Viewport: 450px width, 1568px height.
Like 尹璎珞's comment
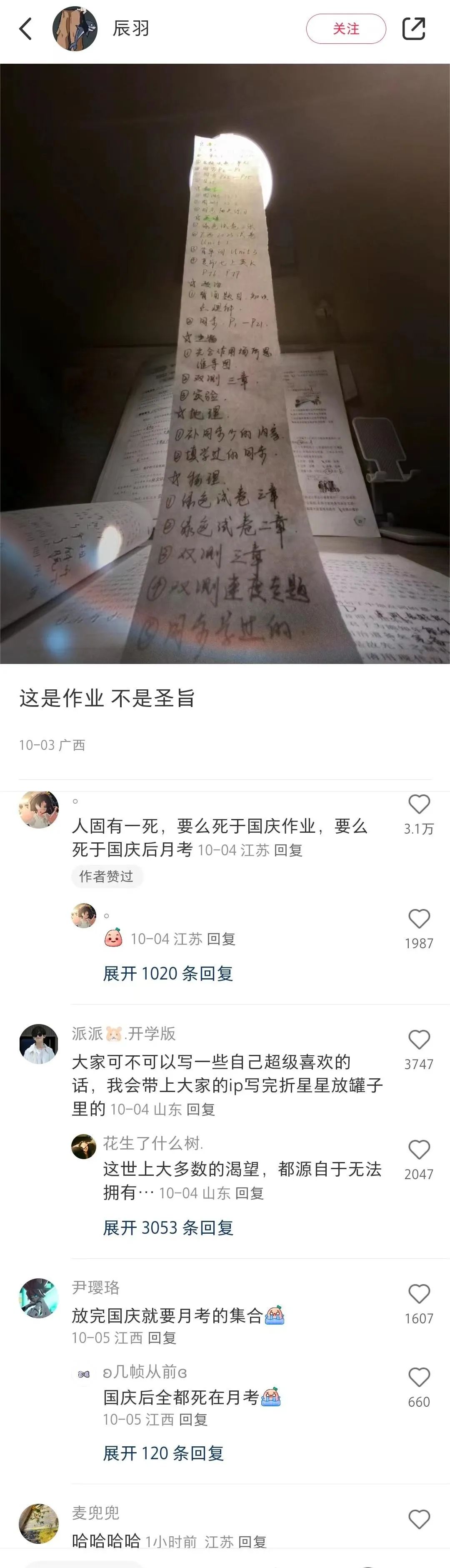tap(418, 1293)
